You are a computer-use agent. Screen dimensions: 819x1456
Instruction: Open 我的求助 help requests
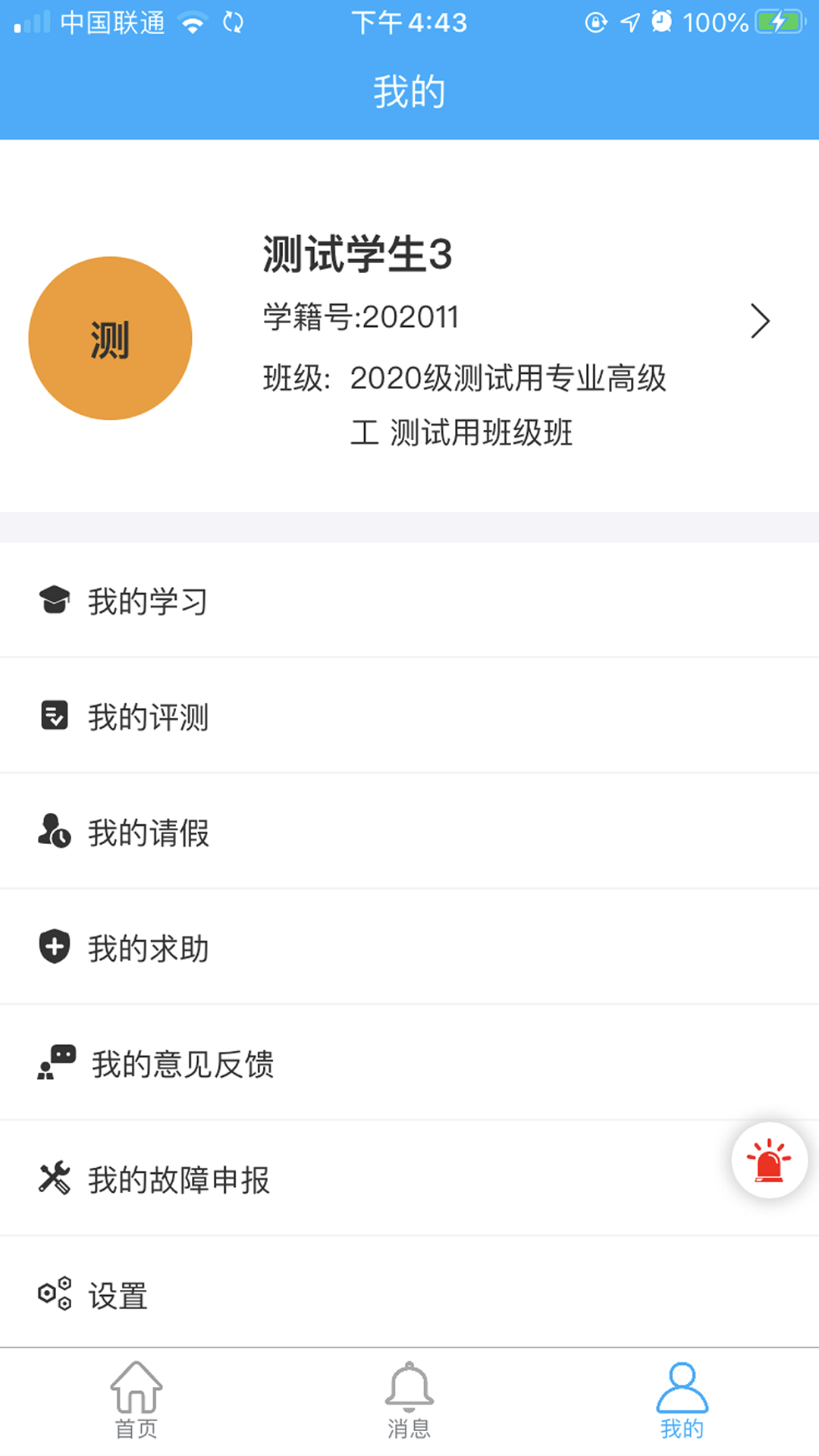pyautogui.click(x=148, y=948)
